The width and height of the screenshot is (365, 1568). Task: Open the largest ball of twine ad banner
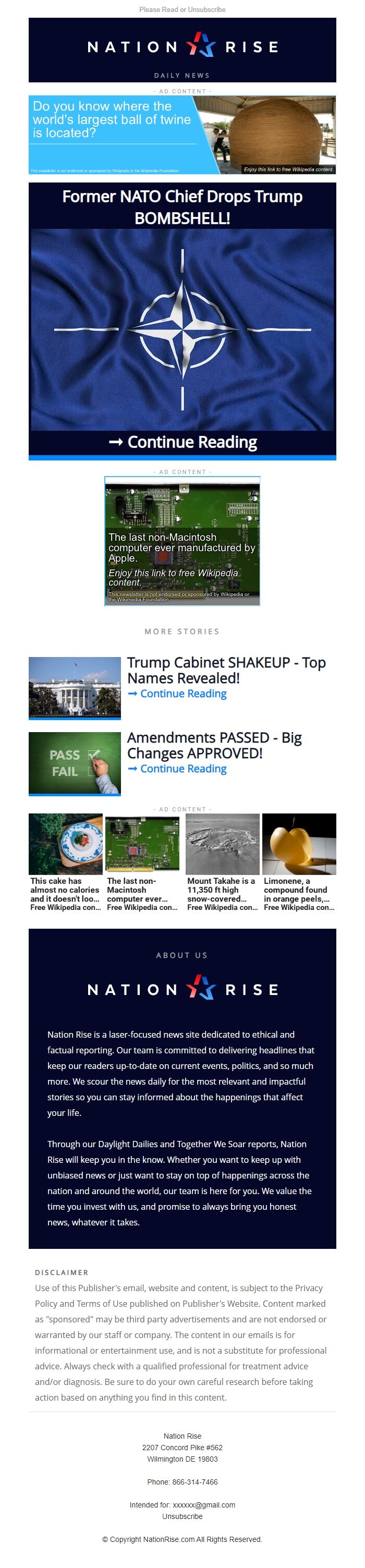182,135
